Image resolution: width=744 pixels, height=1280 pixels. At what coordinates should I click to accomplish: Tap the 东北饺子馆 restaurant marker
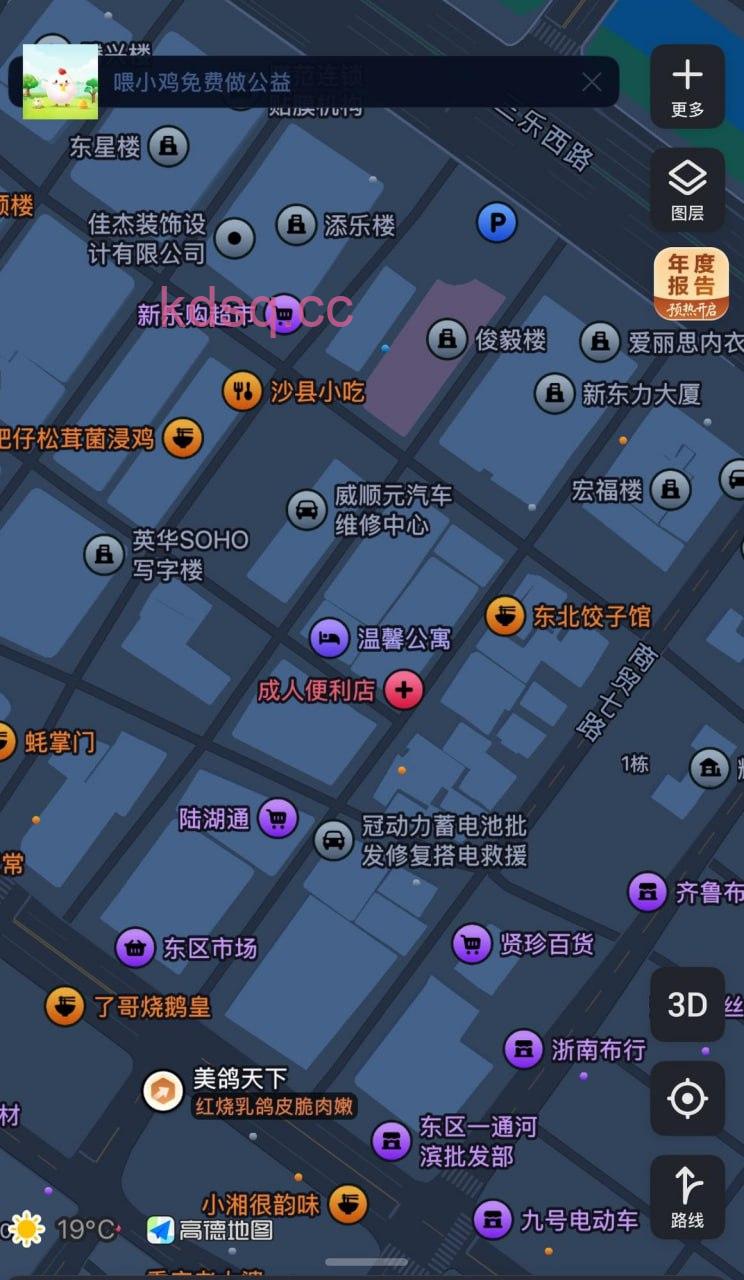pyautogui.click(x=505, y=616)
